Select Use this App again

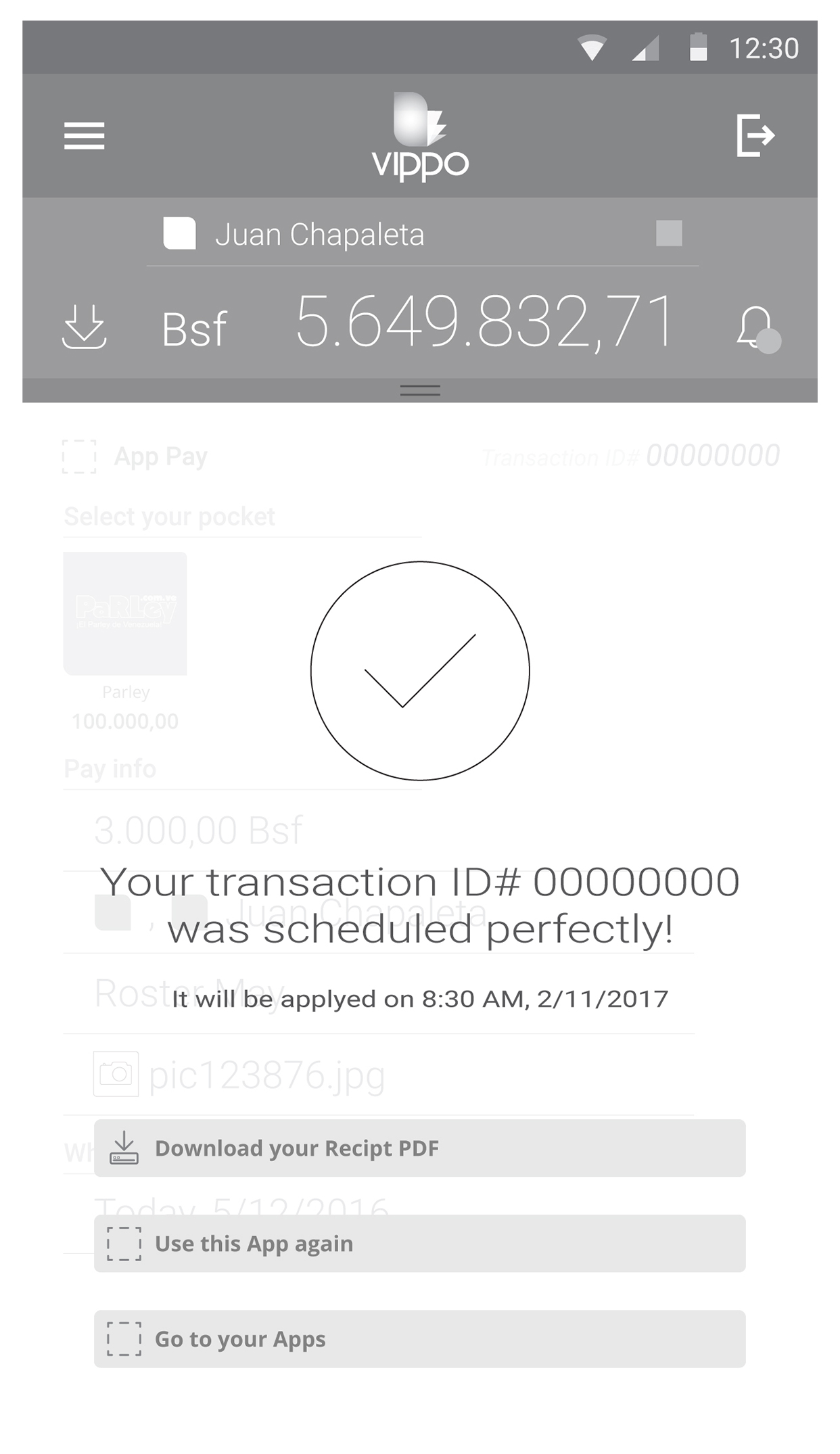point(419,1243)
